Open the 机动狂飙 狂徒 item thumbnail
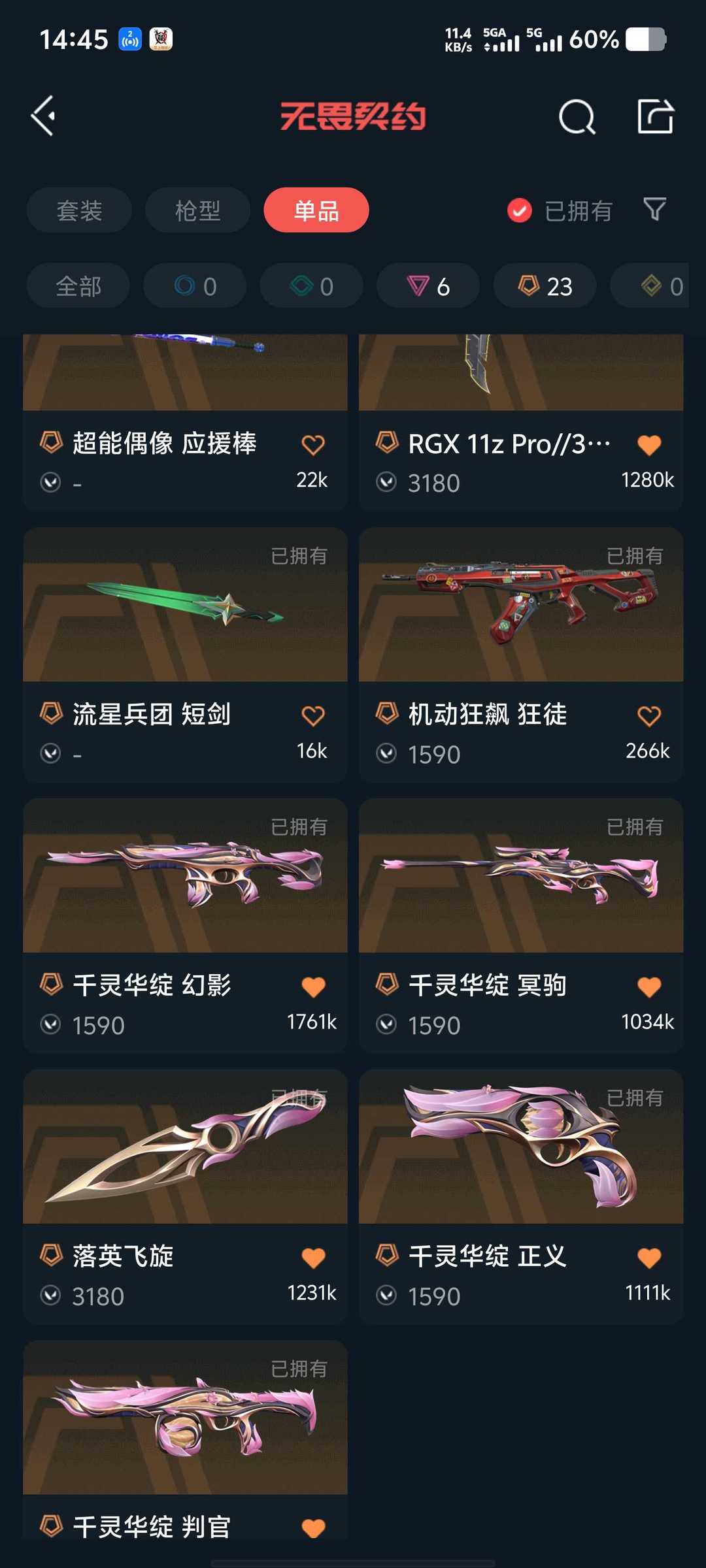Image resolution: width=706 pixels, height=1568 pixels. pyautogui.click(x=520, y=608)
